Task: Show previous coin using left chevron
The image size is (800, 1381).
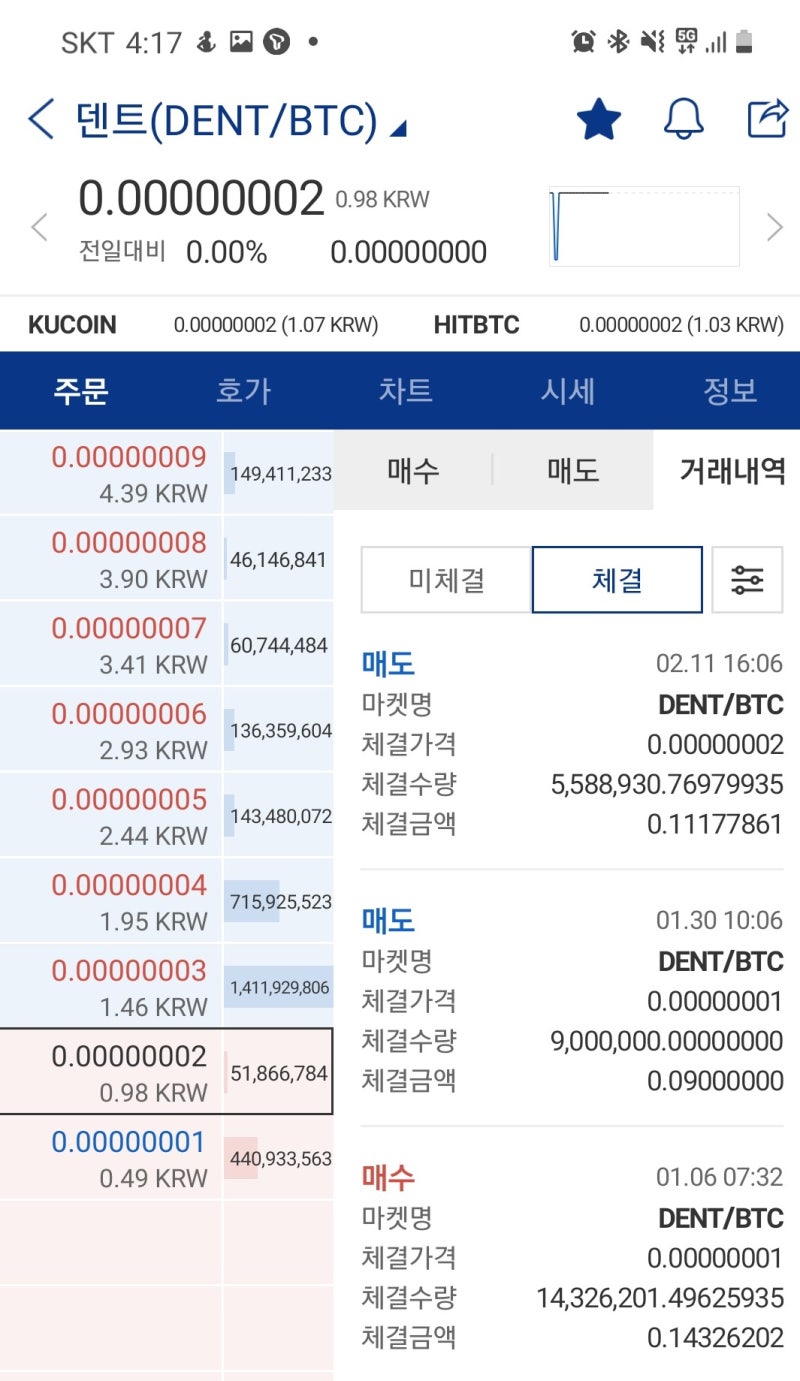Action: (x=39, y=227)
